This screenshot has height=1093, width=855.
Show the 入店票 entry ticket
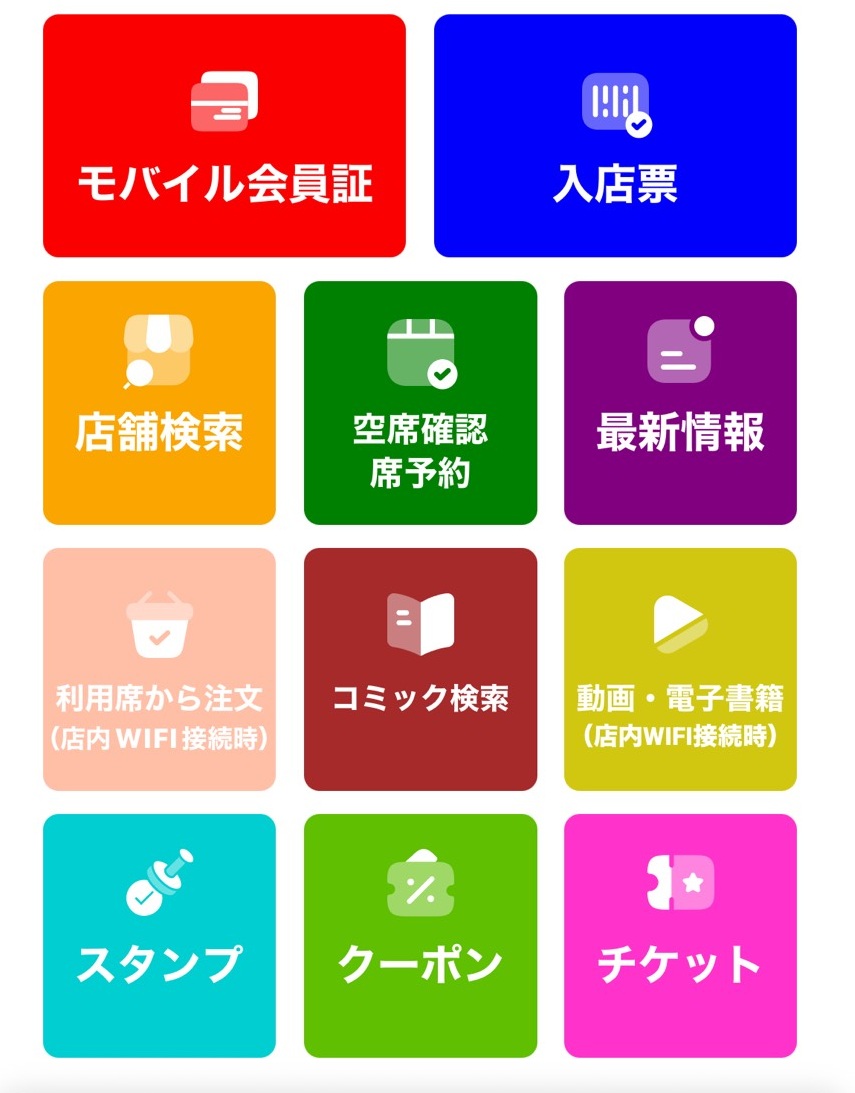[615, 136]
